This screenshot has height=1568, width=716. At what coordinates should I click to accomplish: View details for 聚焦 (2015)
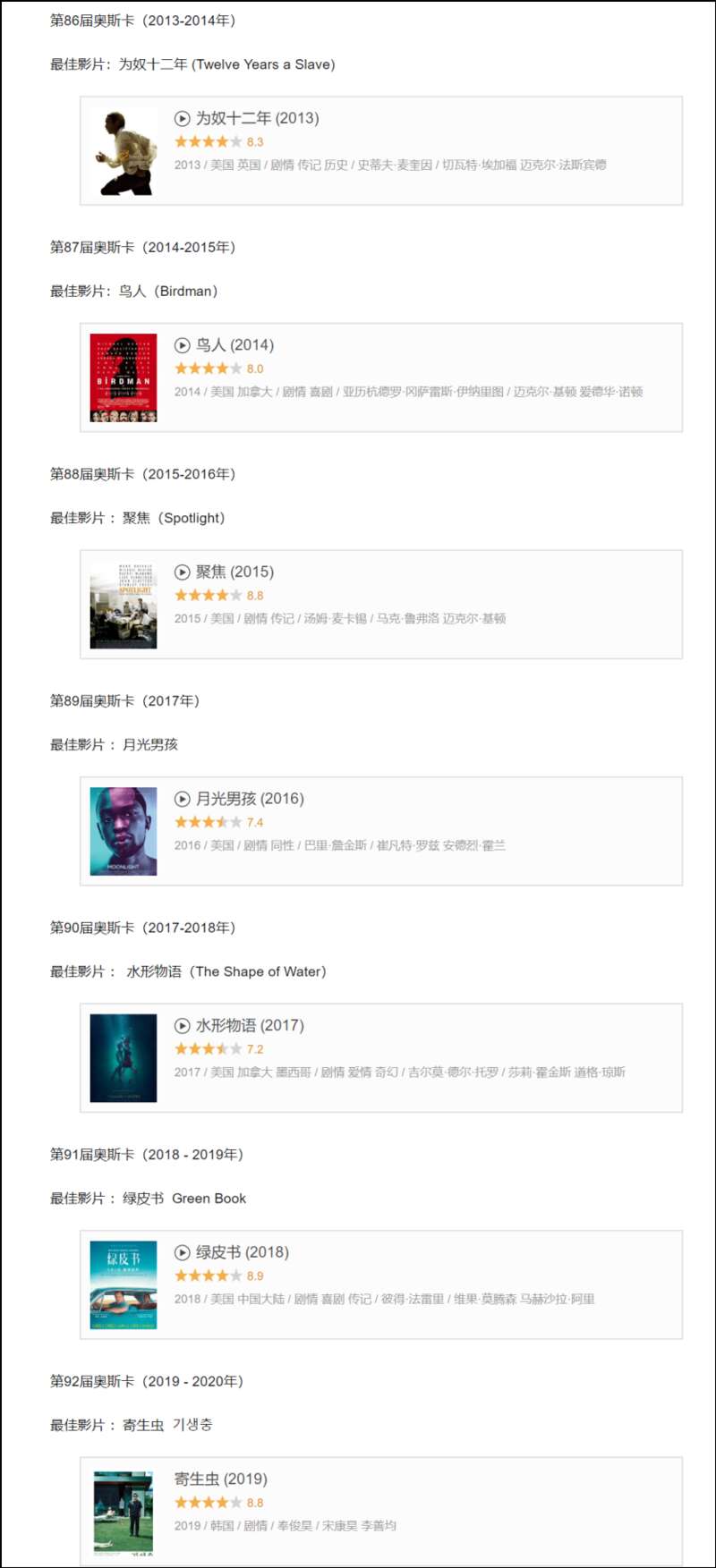381,605
